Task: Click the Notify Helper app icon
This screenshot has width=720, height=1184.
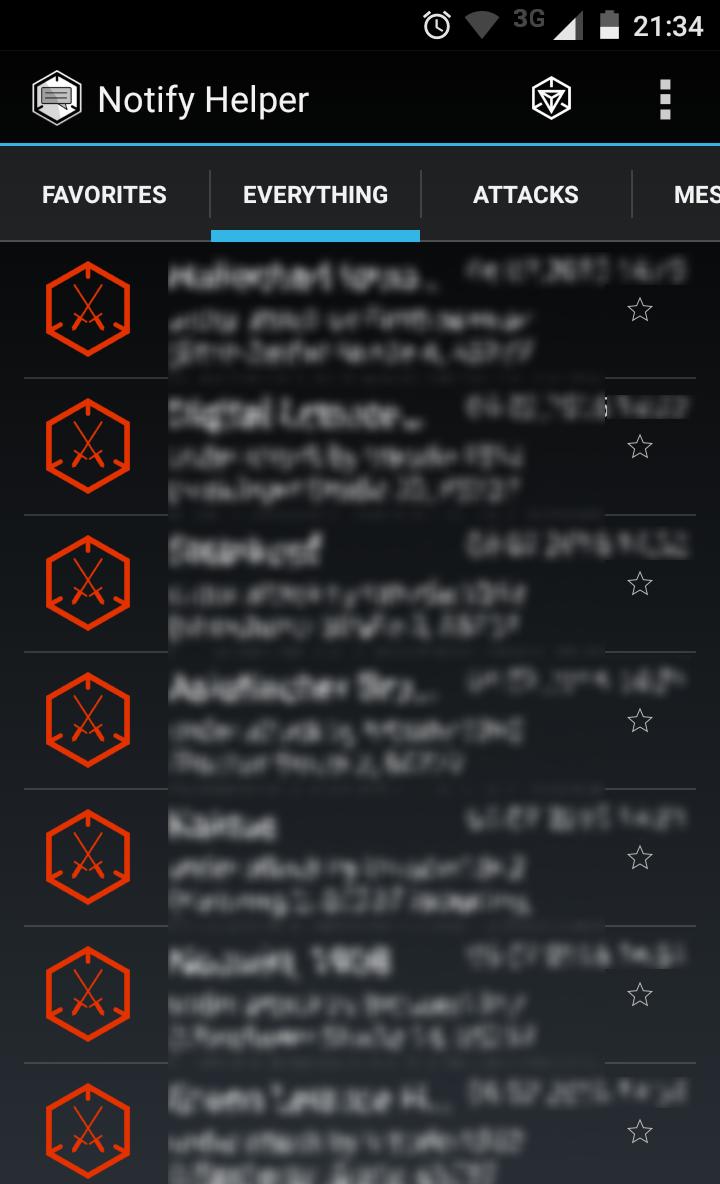Action: click(x=55, y=97)
